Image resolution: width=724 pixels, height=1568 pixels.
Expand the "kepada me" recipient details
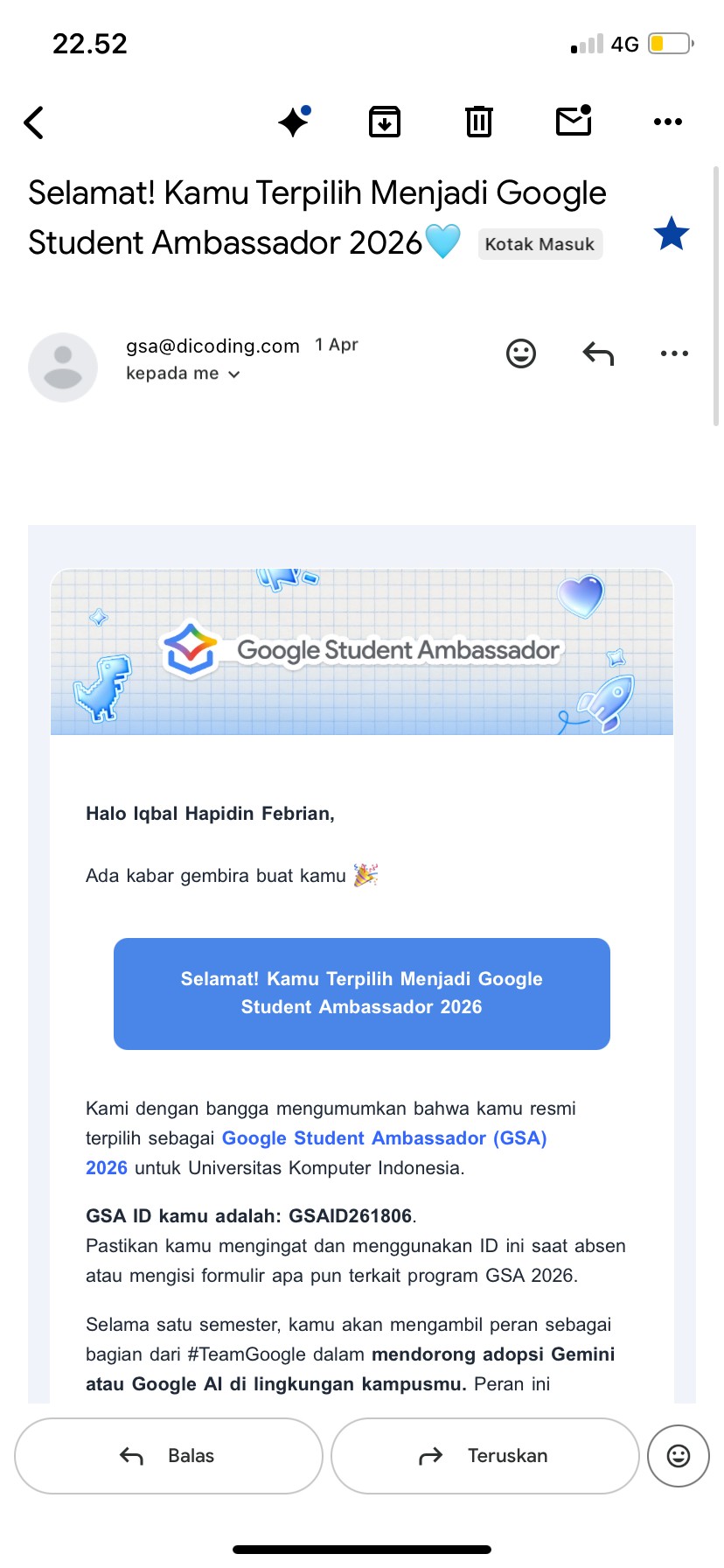click(x=183, y=374)
